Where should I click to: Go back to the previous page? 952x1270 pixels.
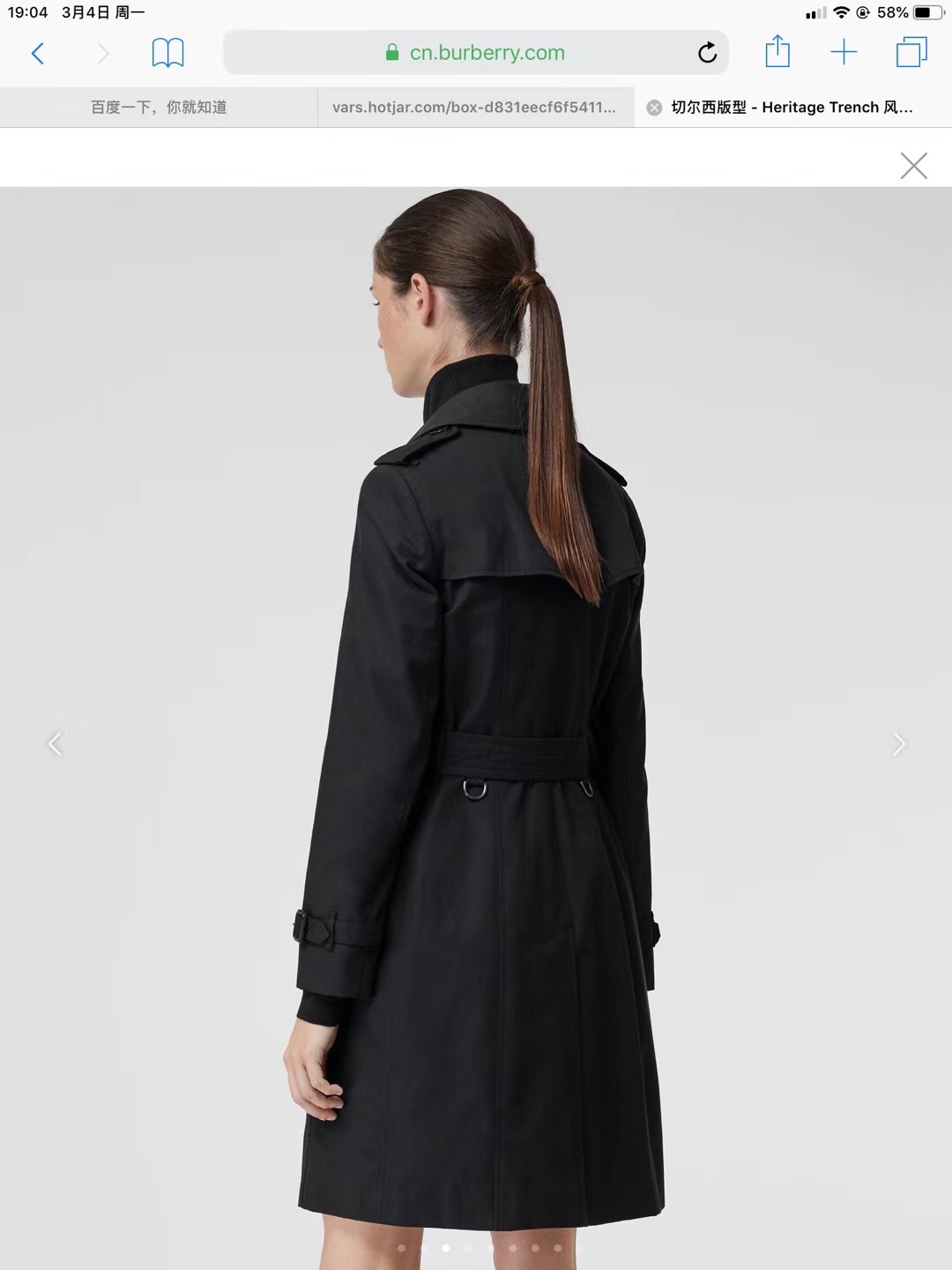38,54
